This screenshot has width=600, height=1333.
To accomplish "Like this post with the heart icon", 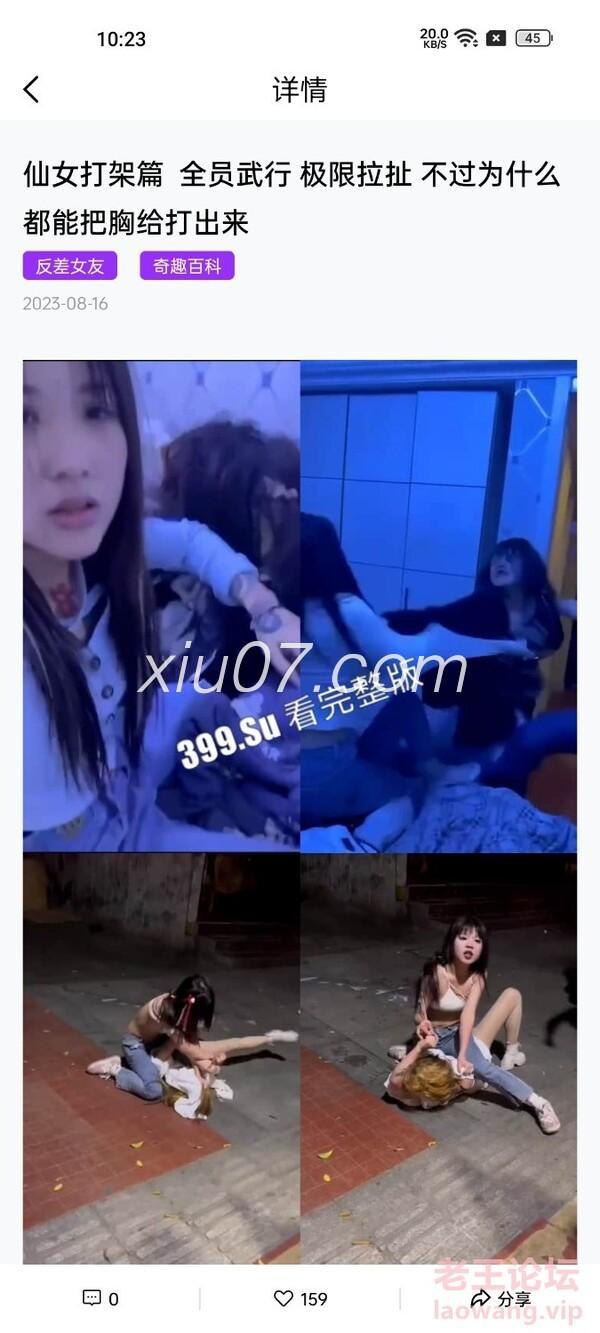I will (x=284, y=1298).
